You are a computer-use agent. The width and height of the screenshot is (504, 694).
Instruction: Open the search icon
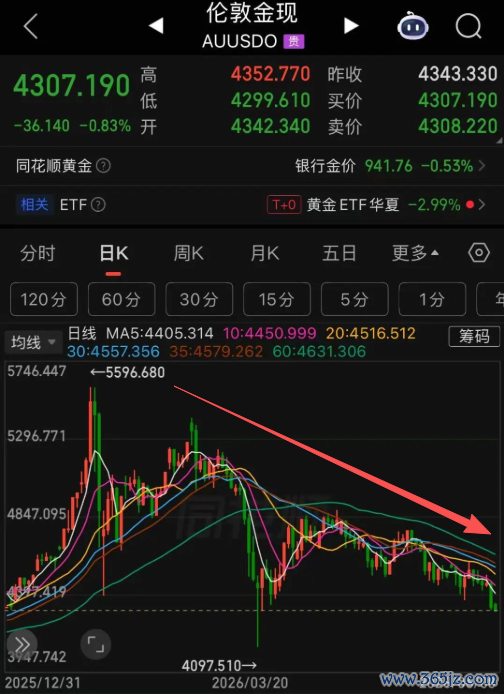pos(469,27)
